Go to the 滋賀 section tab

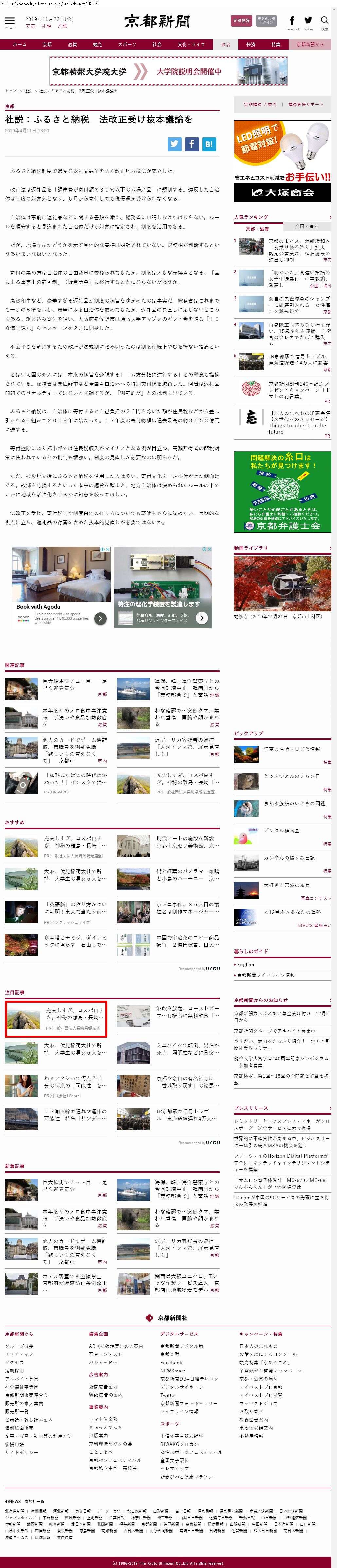[x=72, y=45]
